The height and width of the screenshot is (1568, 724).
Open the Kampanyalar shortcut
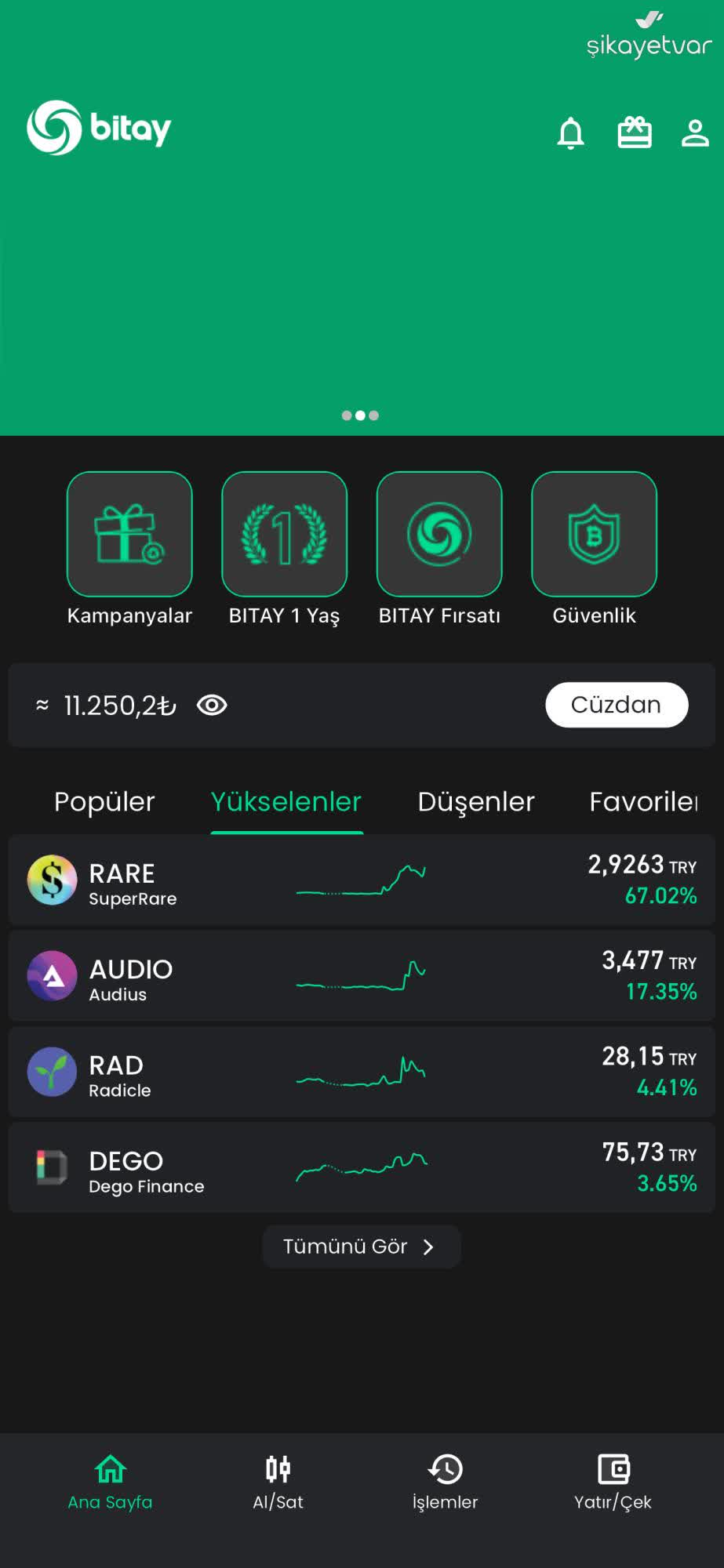pyautogui.click(x=129, y=535)
